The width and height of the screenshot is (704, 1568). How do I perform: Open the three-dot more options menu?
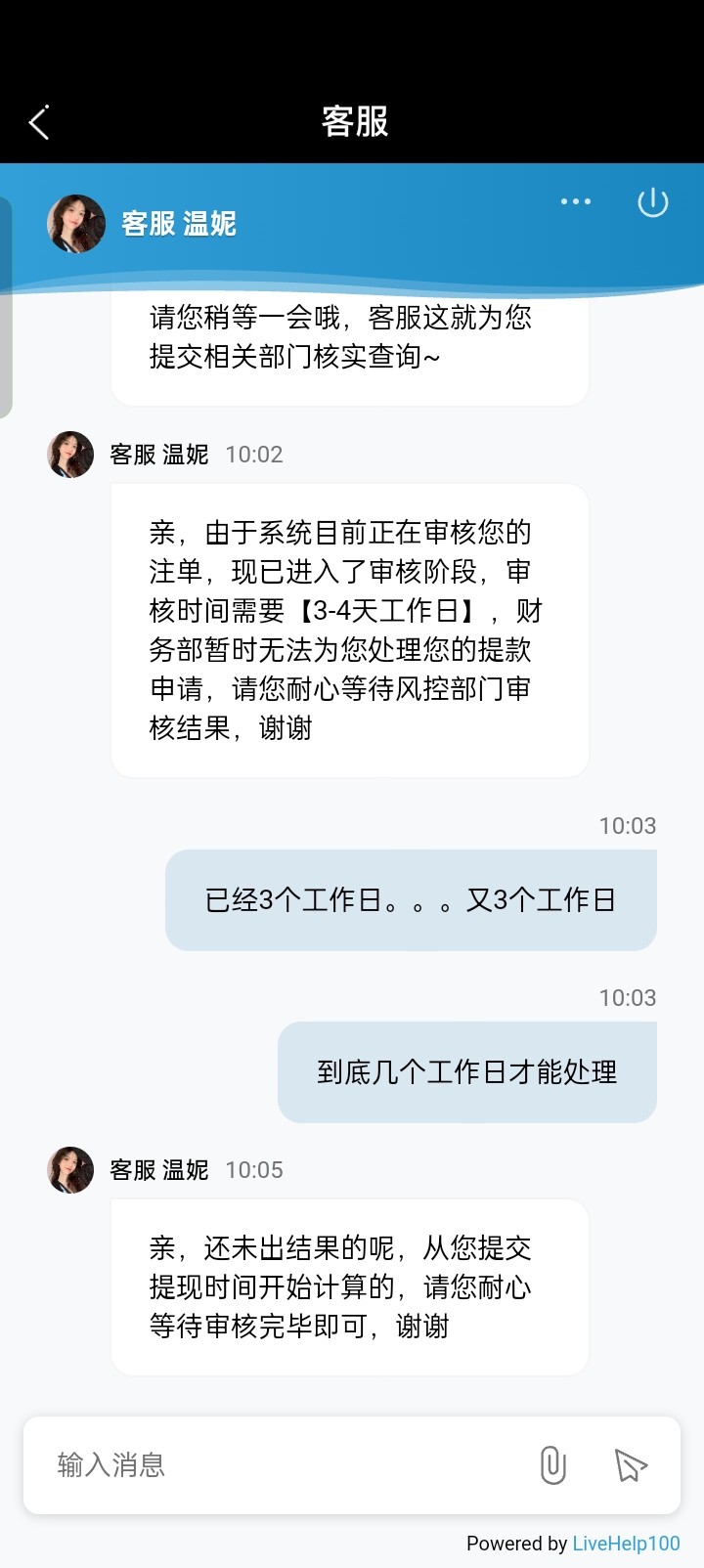[575, 201]
